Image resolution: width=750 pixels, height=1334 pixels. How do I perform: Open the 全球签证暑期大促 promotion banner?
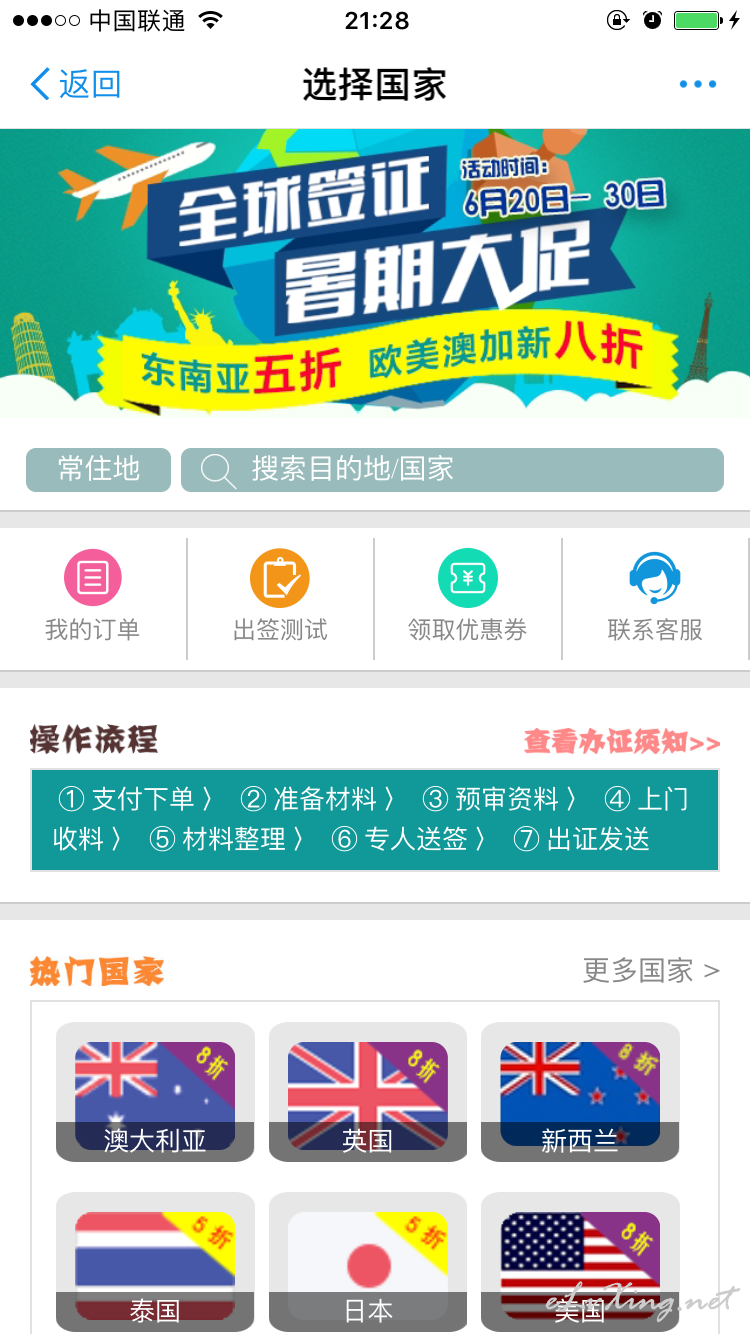point(375,273)
